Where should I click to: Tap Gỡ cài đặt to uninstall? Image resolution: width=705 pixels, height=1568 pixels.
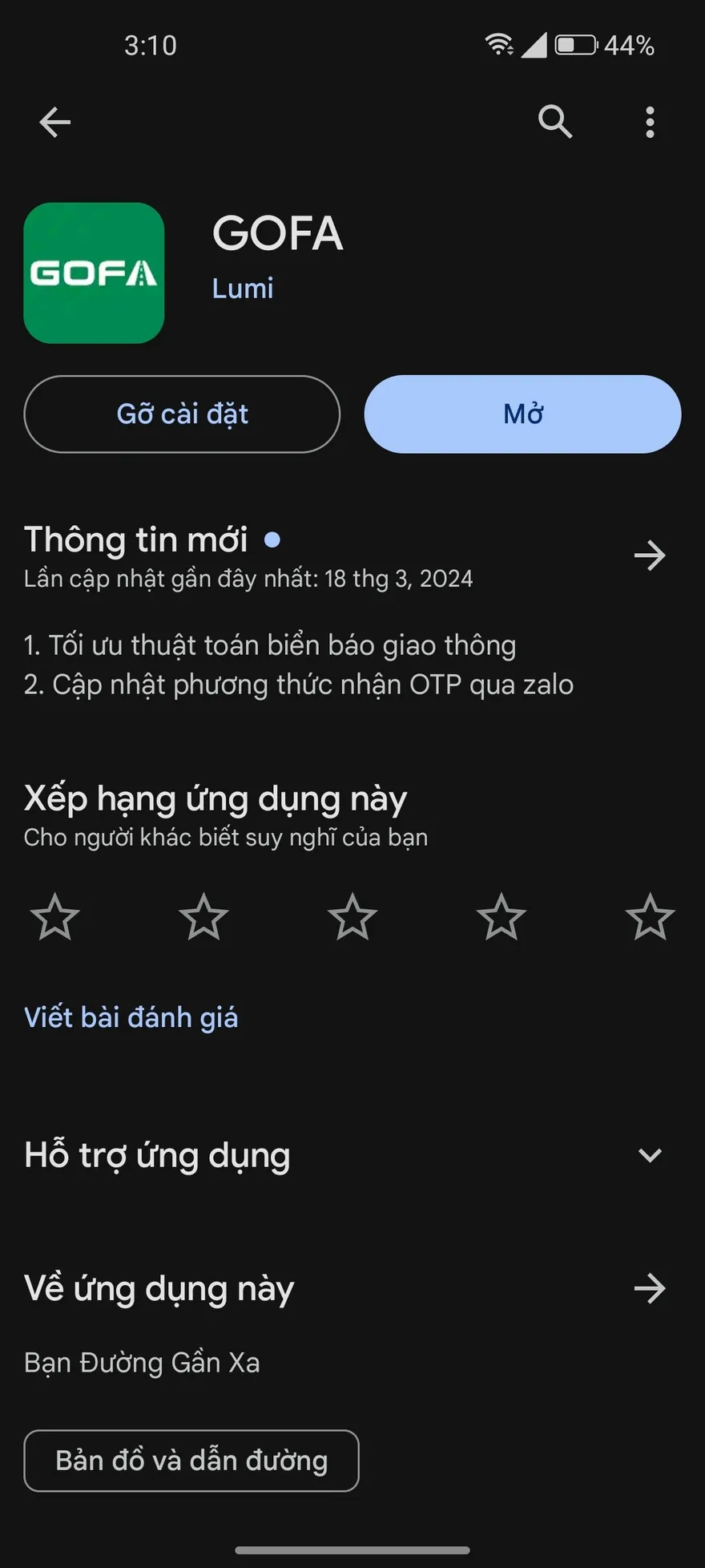coord(182,414)
